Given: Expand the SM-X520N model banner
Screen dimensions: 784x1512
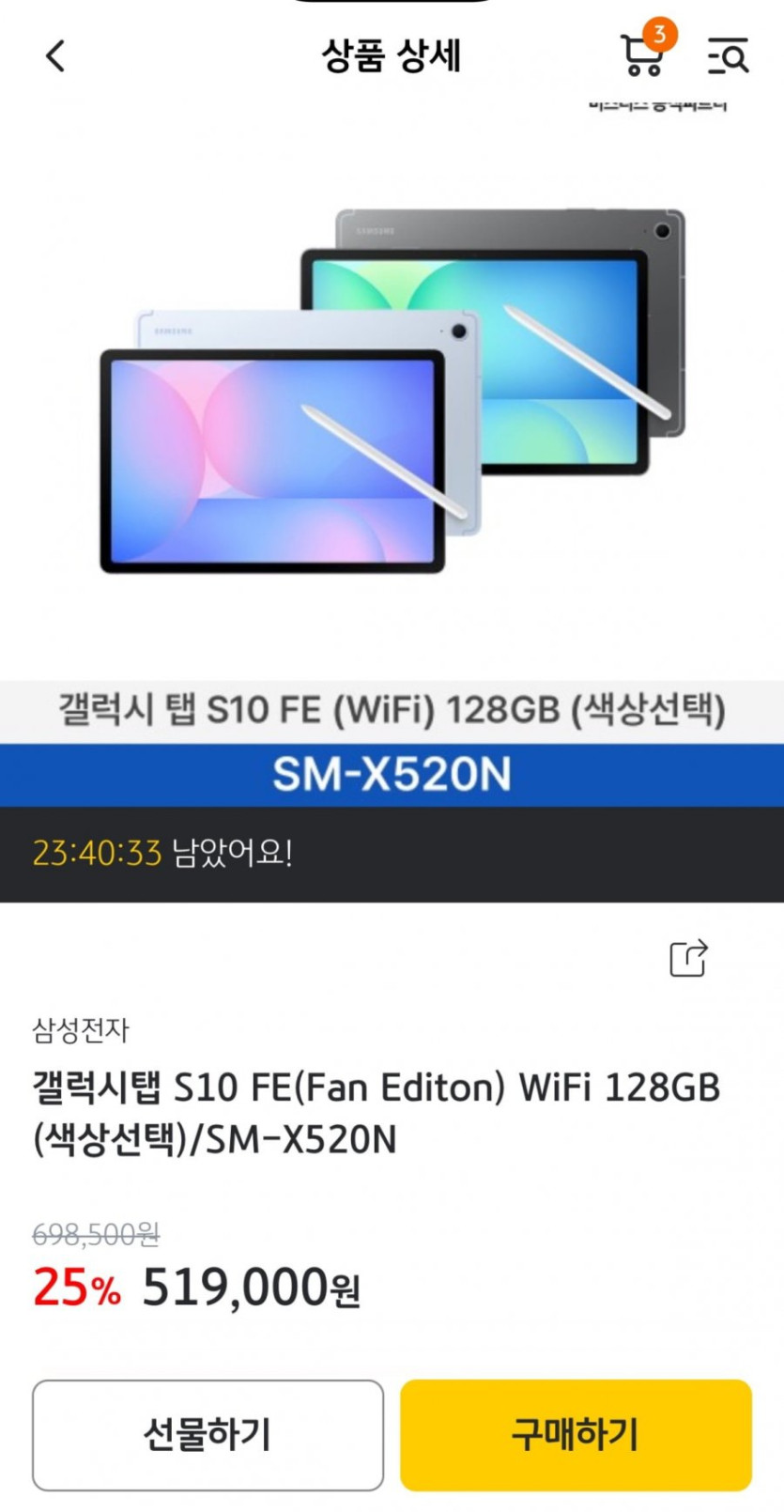Looking at the screenshot, I should [392, 776].
